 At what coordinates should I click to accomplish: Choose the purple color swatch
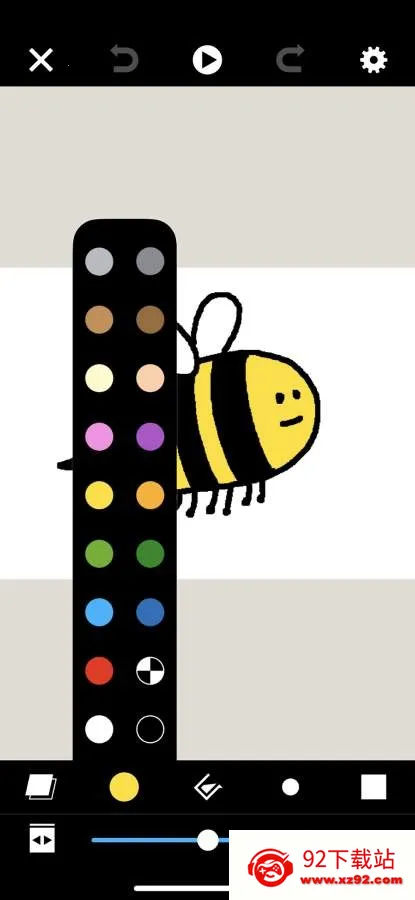[150, 437]
